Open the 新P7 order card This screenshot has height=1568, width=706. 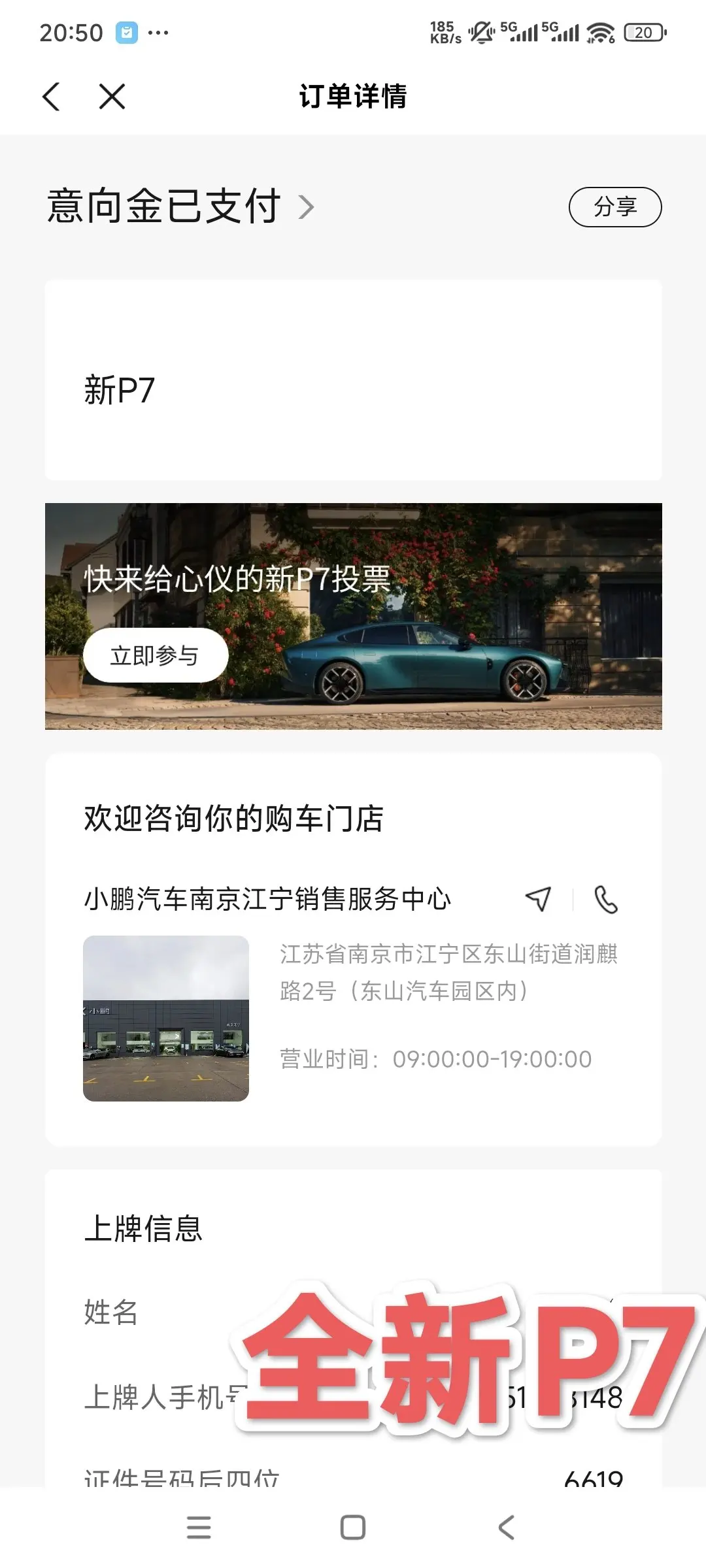(x=353, y=380)
